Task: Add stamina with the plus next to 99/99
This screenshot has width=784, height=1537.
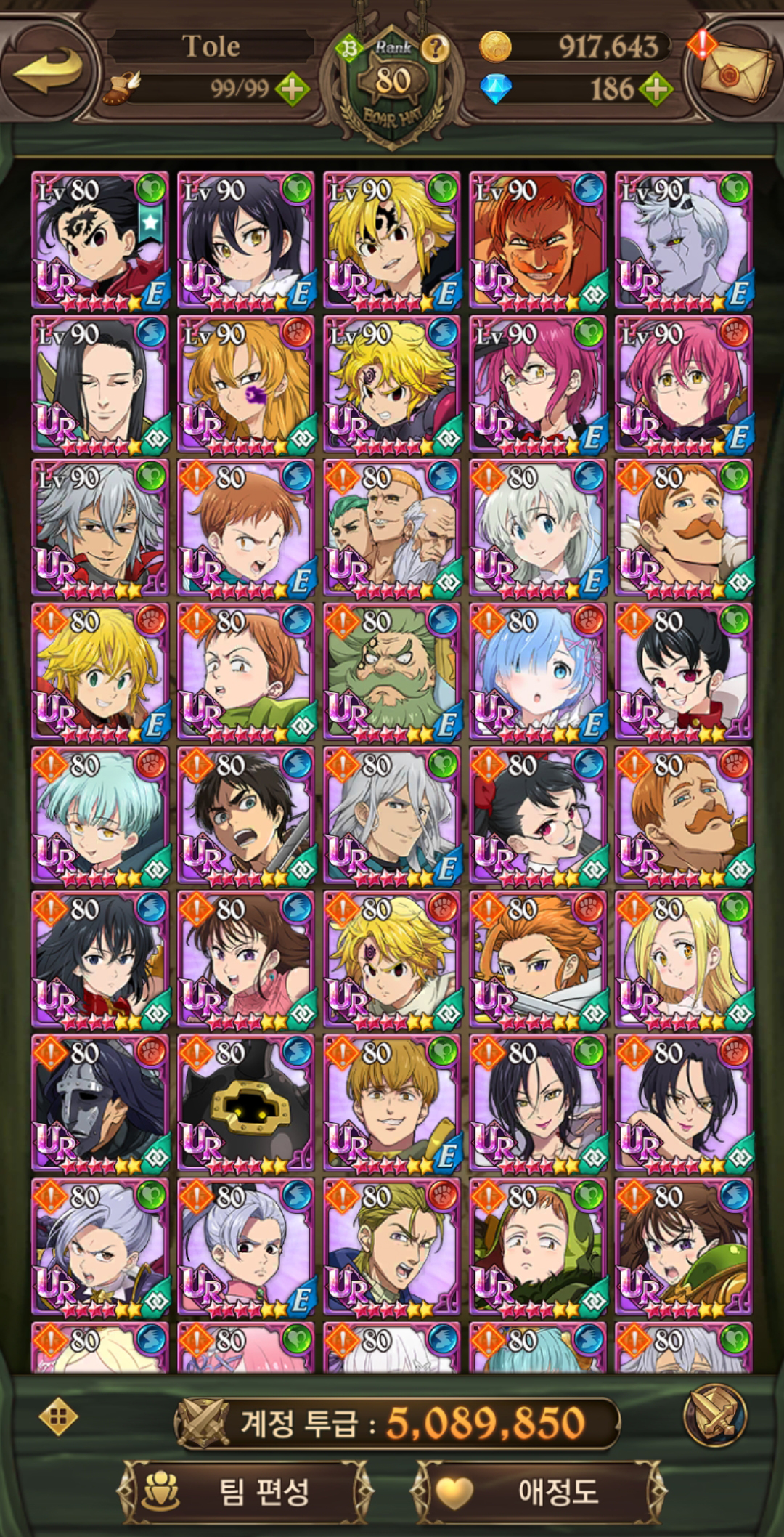Action: pos(292,90)
